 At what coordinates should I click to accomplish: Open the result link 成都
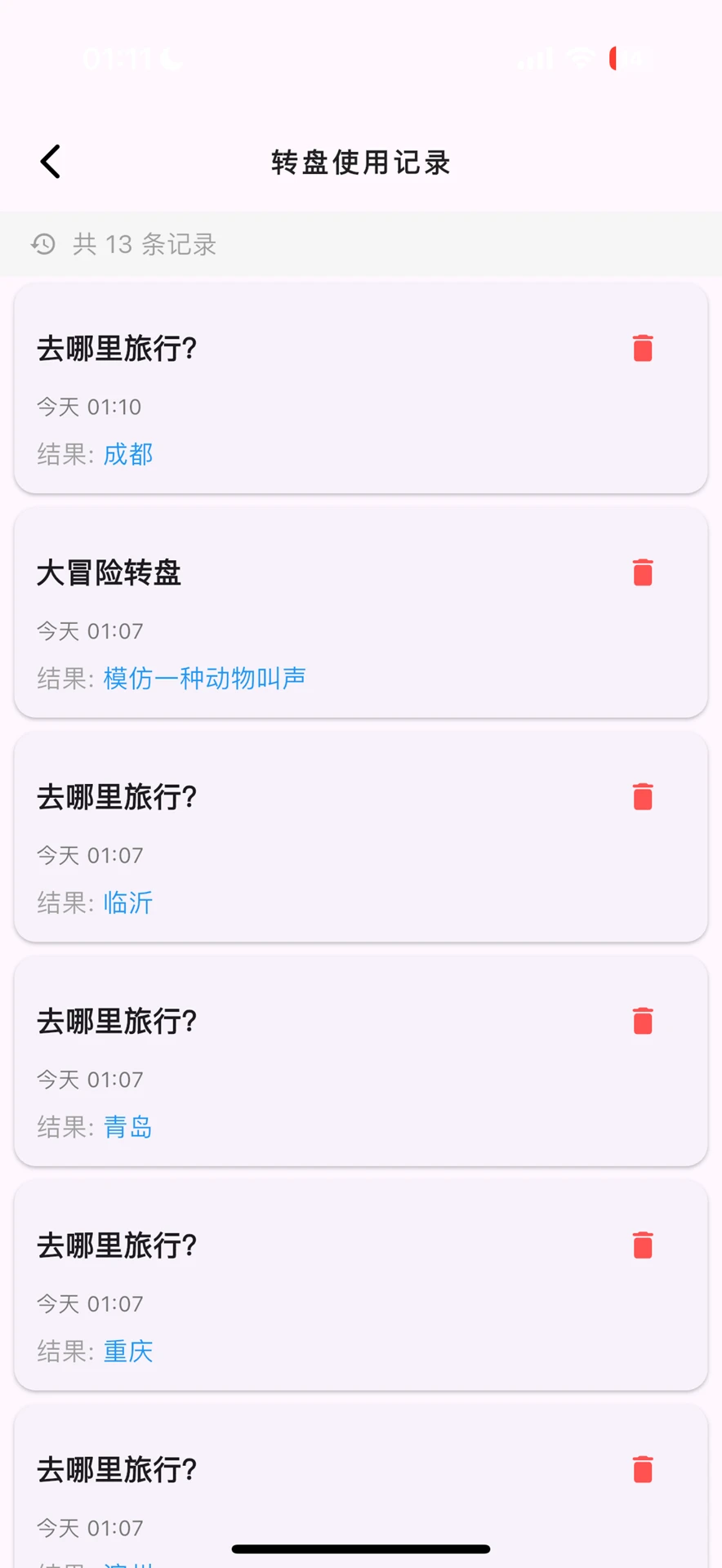[127, 454]
